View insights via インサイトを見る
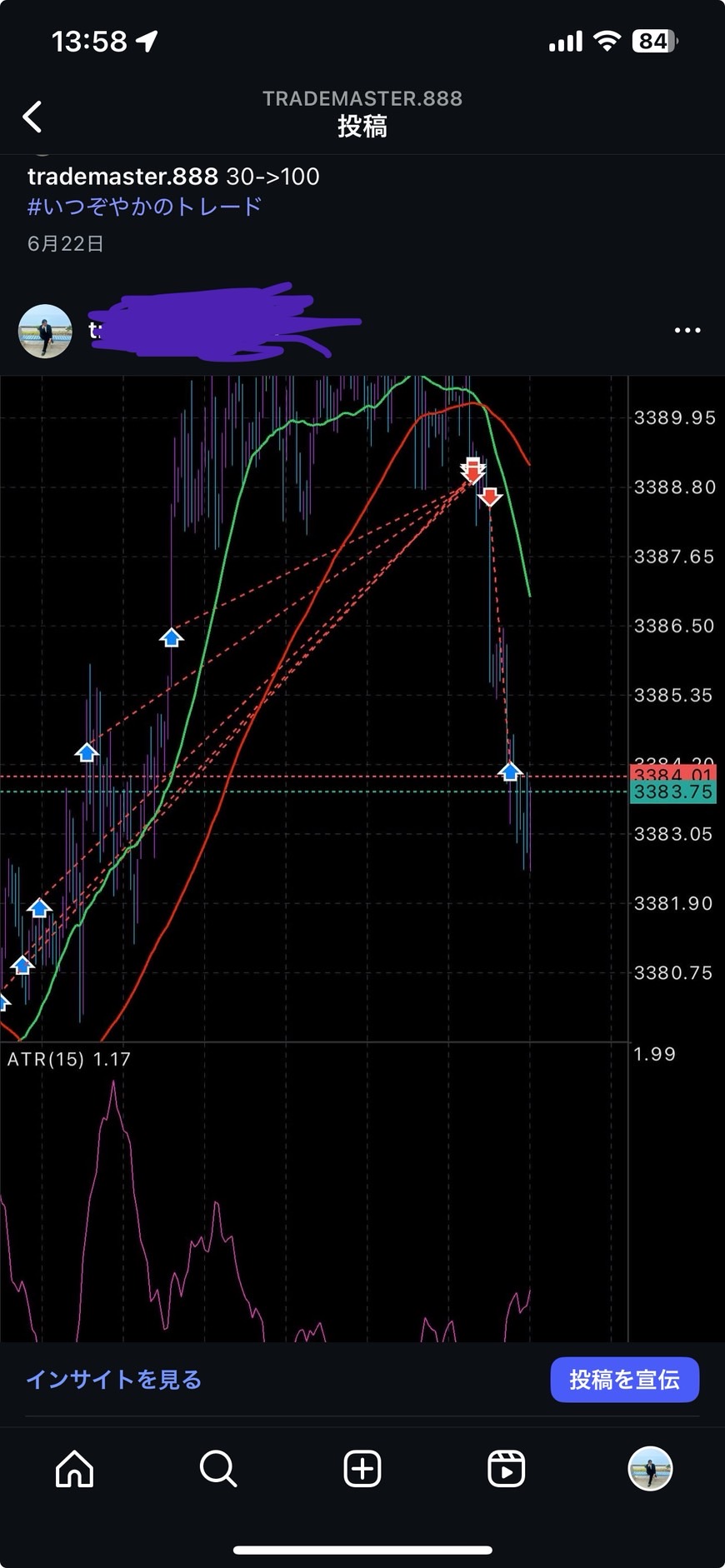The image size is (725, 1568). [x=114, y=1380]
